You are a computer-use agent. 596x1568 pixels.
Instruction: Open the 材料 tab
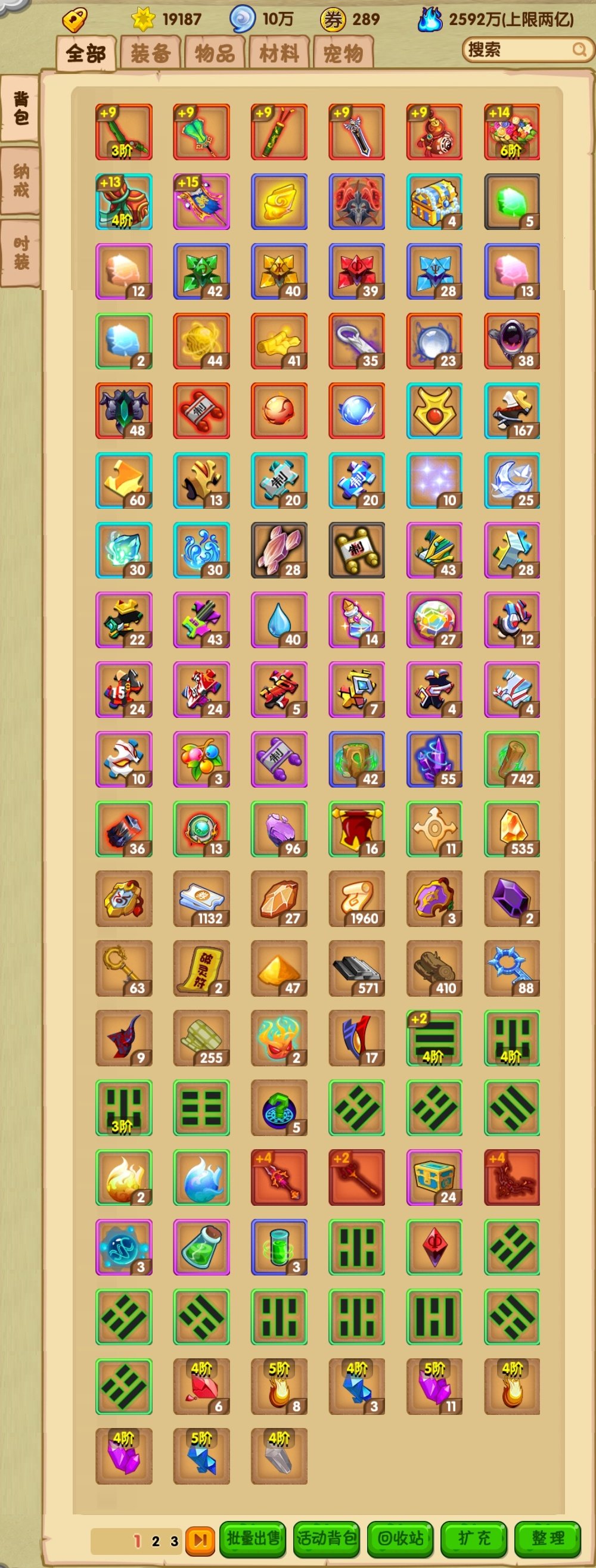pos(279,54)
